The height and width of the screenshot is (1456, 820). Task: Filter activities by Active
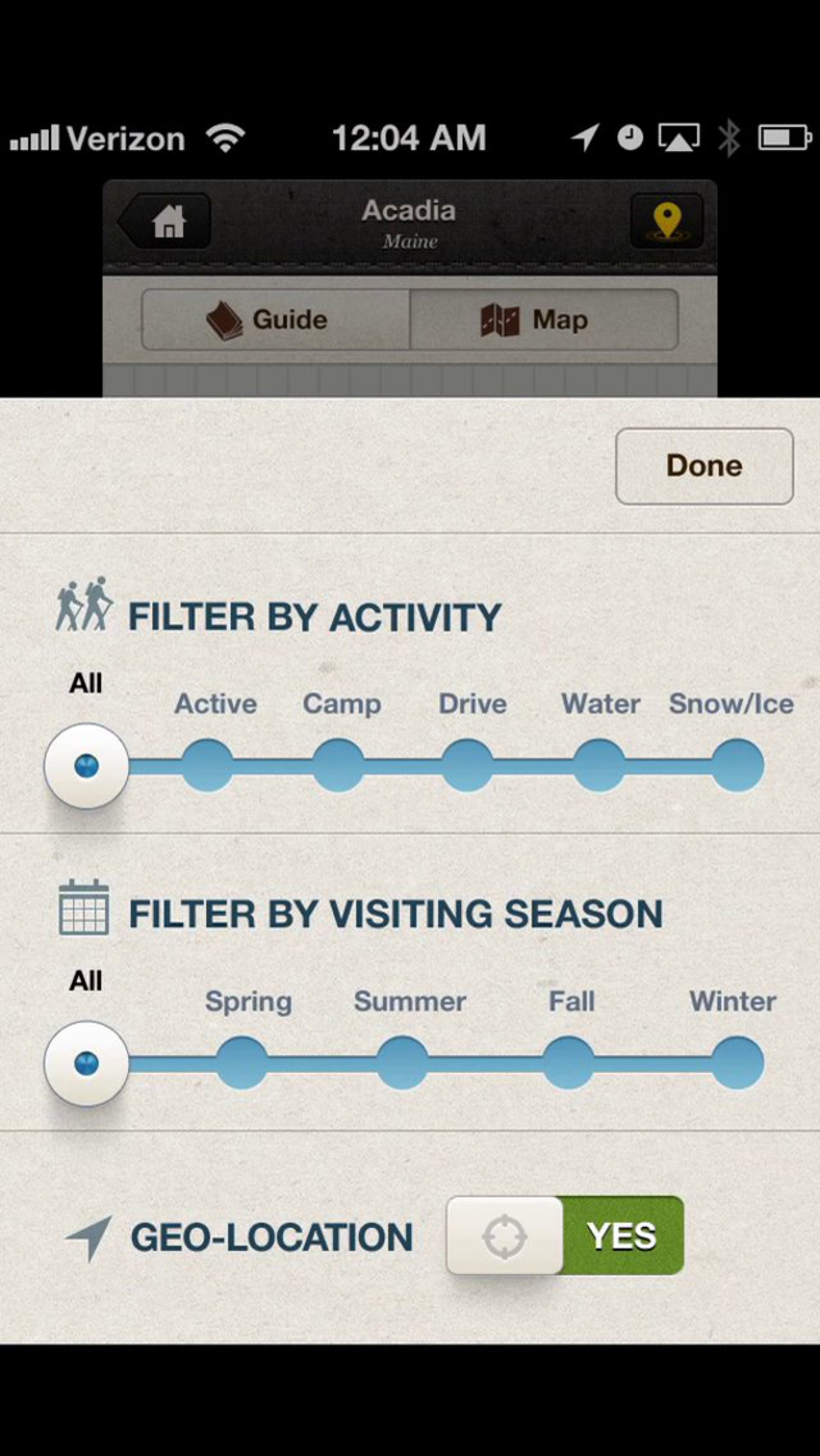[x=207, y=765]
